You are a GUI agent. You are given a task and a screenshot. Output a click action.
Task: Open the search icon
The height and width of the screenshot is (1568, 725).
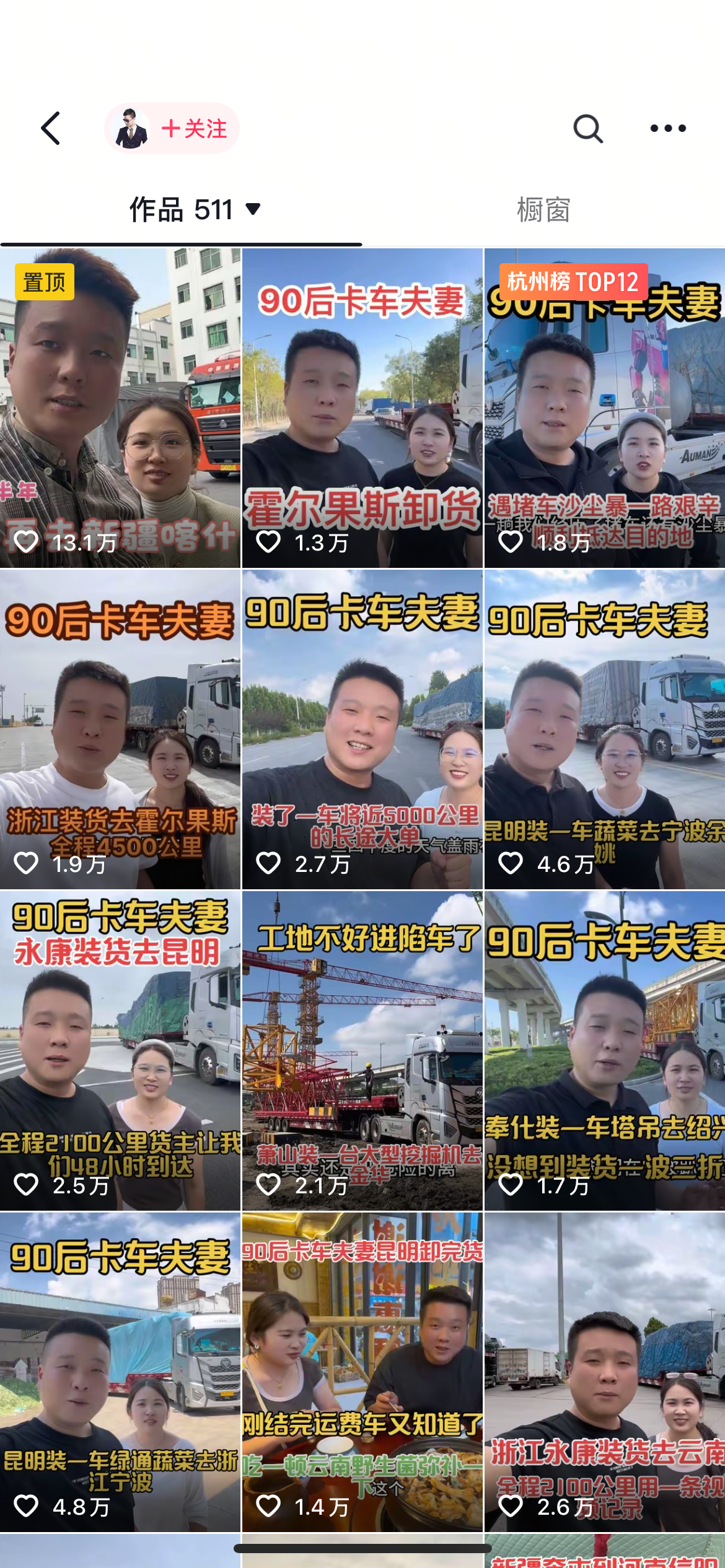(587, 129)
